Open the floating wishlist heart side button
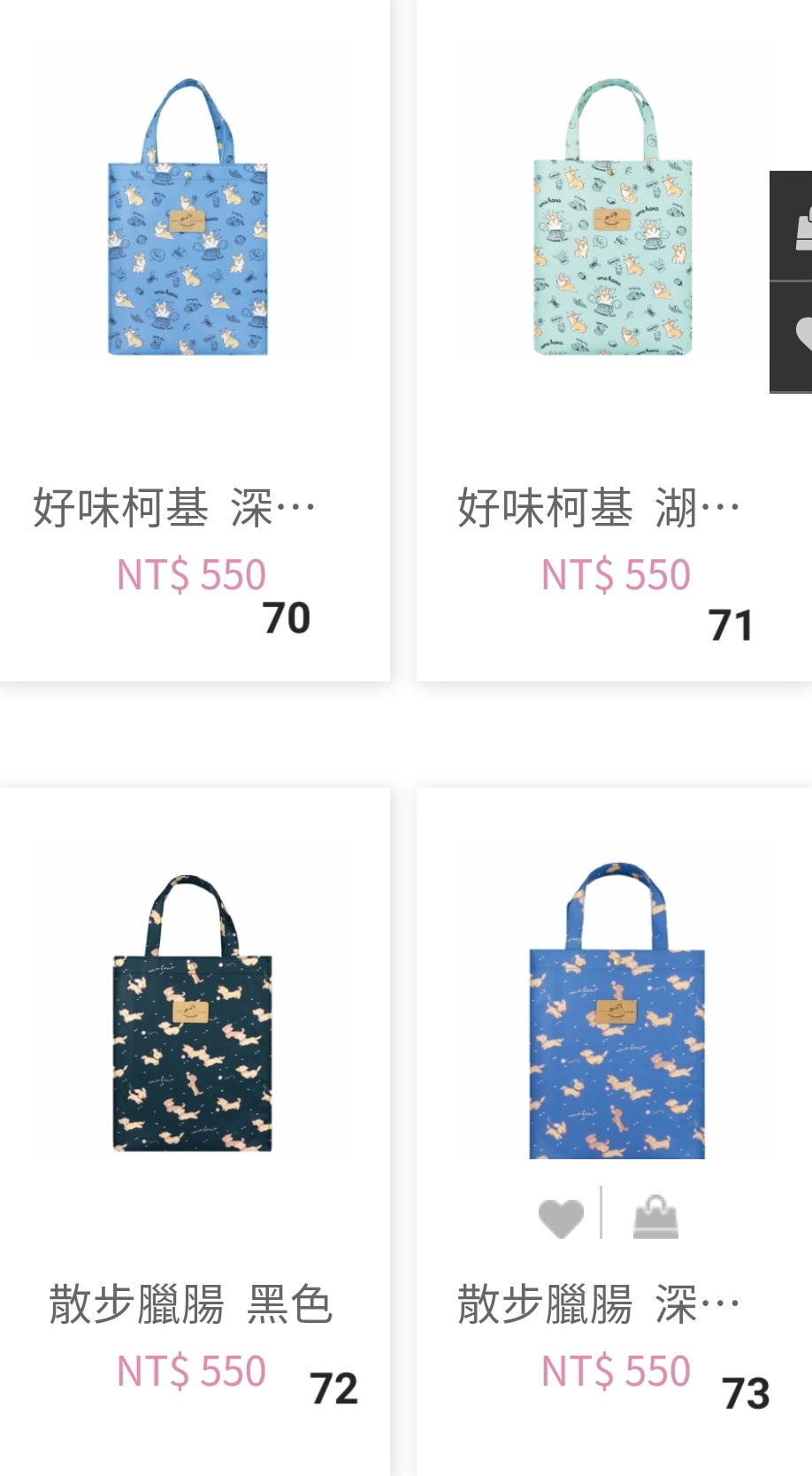The image size is (812, 1476). (792, 336)
